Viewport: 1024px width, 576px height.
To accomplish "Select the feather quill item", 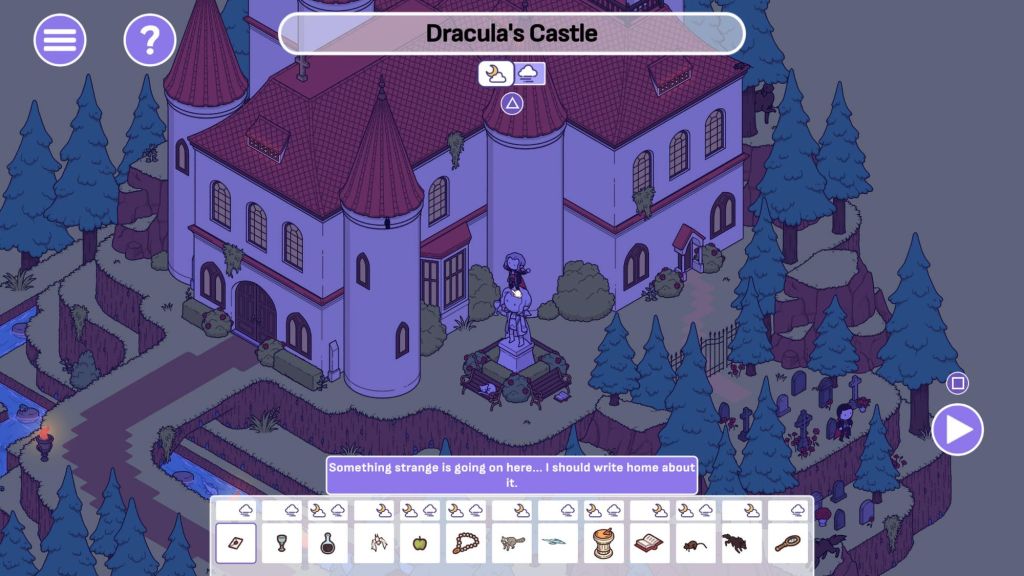I will pos(558,543).
